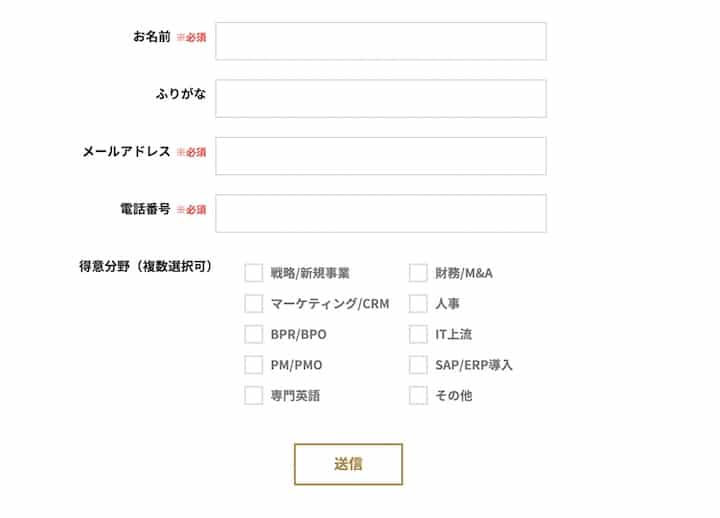Focus the ふりがな input field
Screen dimensions: 720x518
380,98
